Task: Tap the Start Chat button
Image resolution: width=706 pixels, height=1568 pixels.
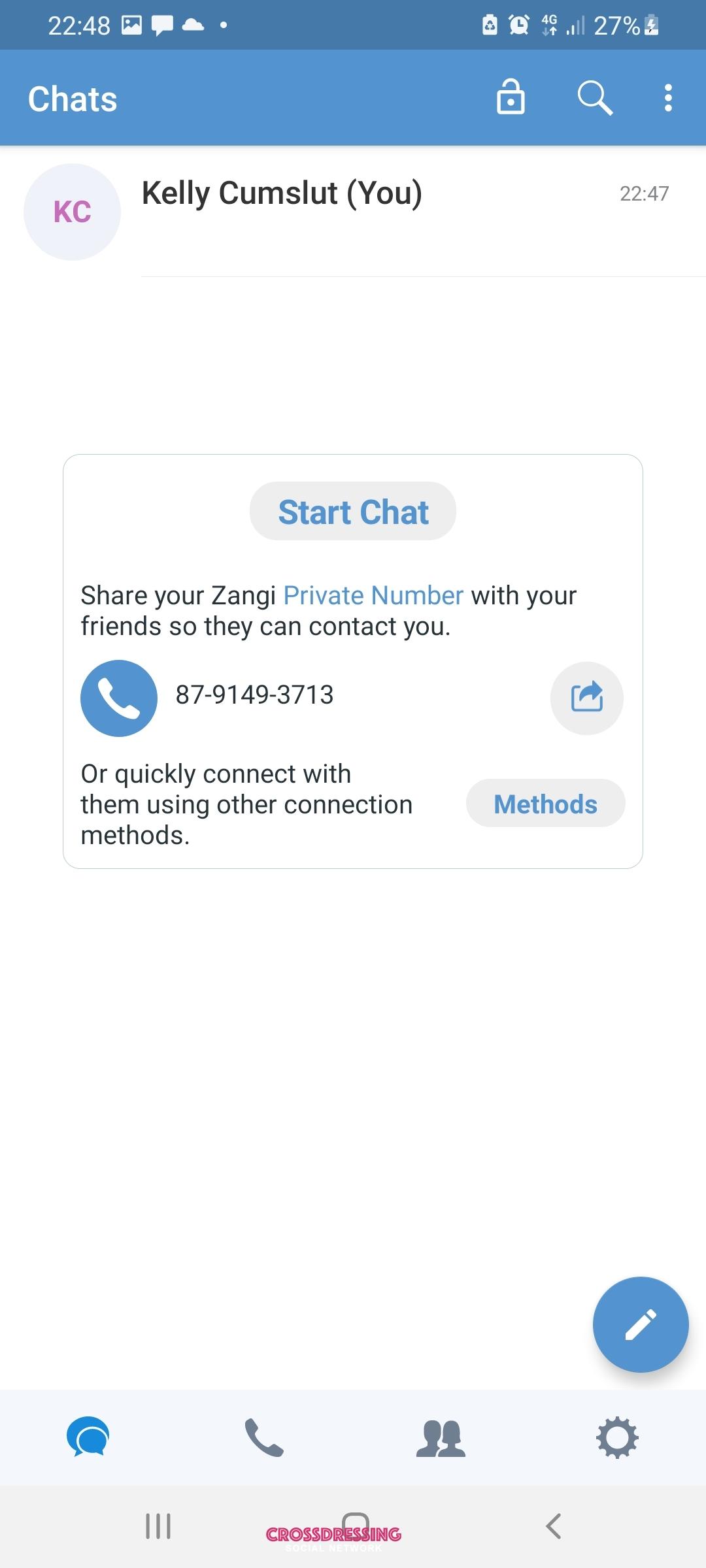Action: [353, 512]
